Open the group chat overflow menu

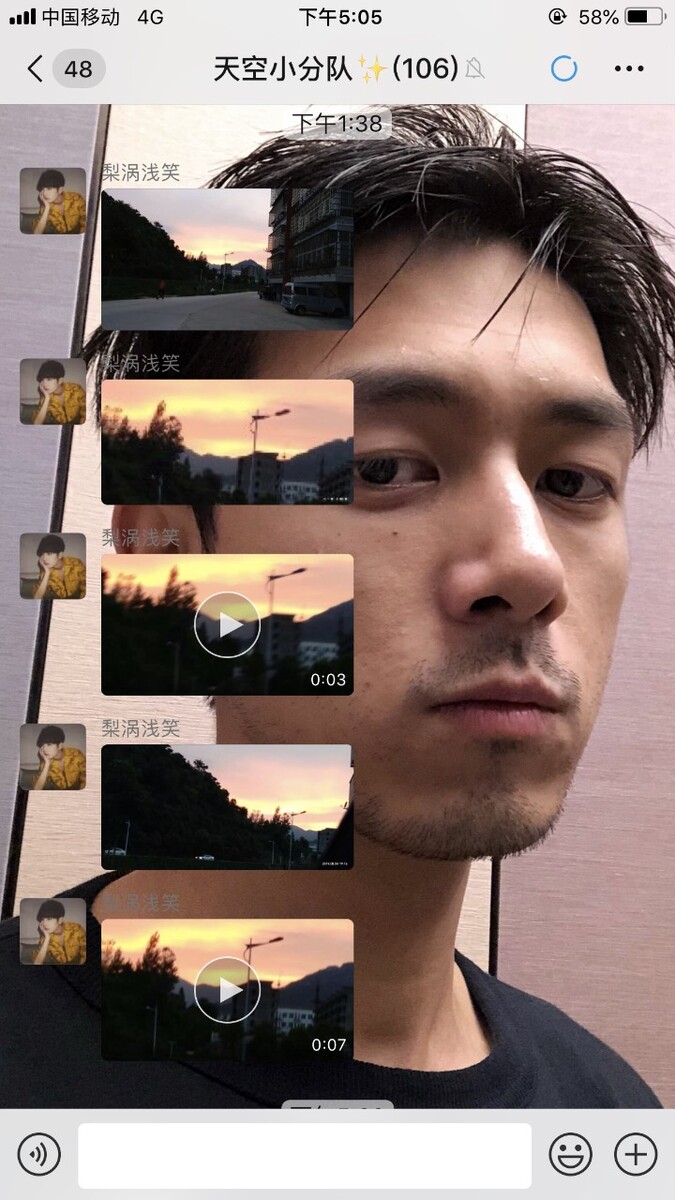pyautogui.click(x=629, y=69)
